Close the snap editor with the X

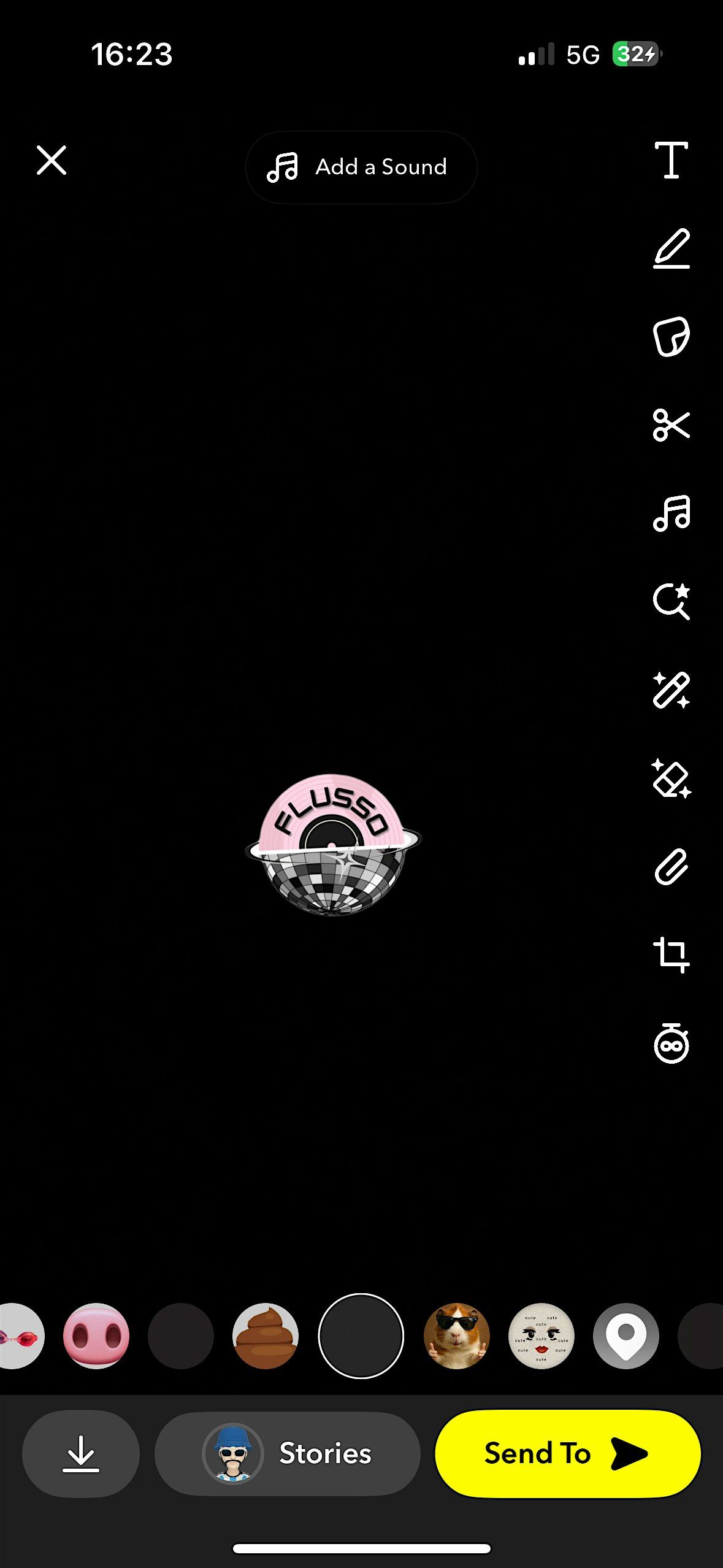pos(52,161)
